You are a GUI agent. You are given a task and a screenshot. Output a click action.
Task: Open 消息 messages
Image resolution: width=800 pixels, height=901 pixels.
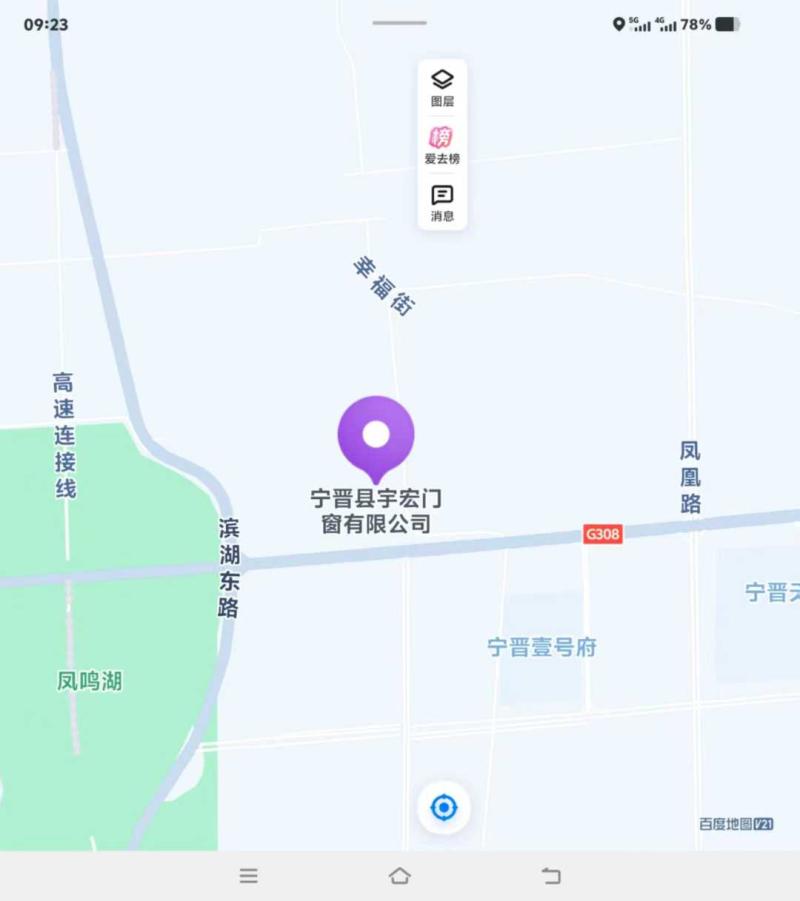442,202
